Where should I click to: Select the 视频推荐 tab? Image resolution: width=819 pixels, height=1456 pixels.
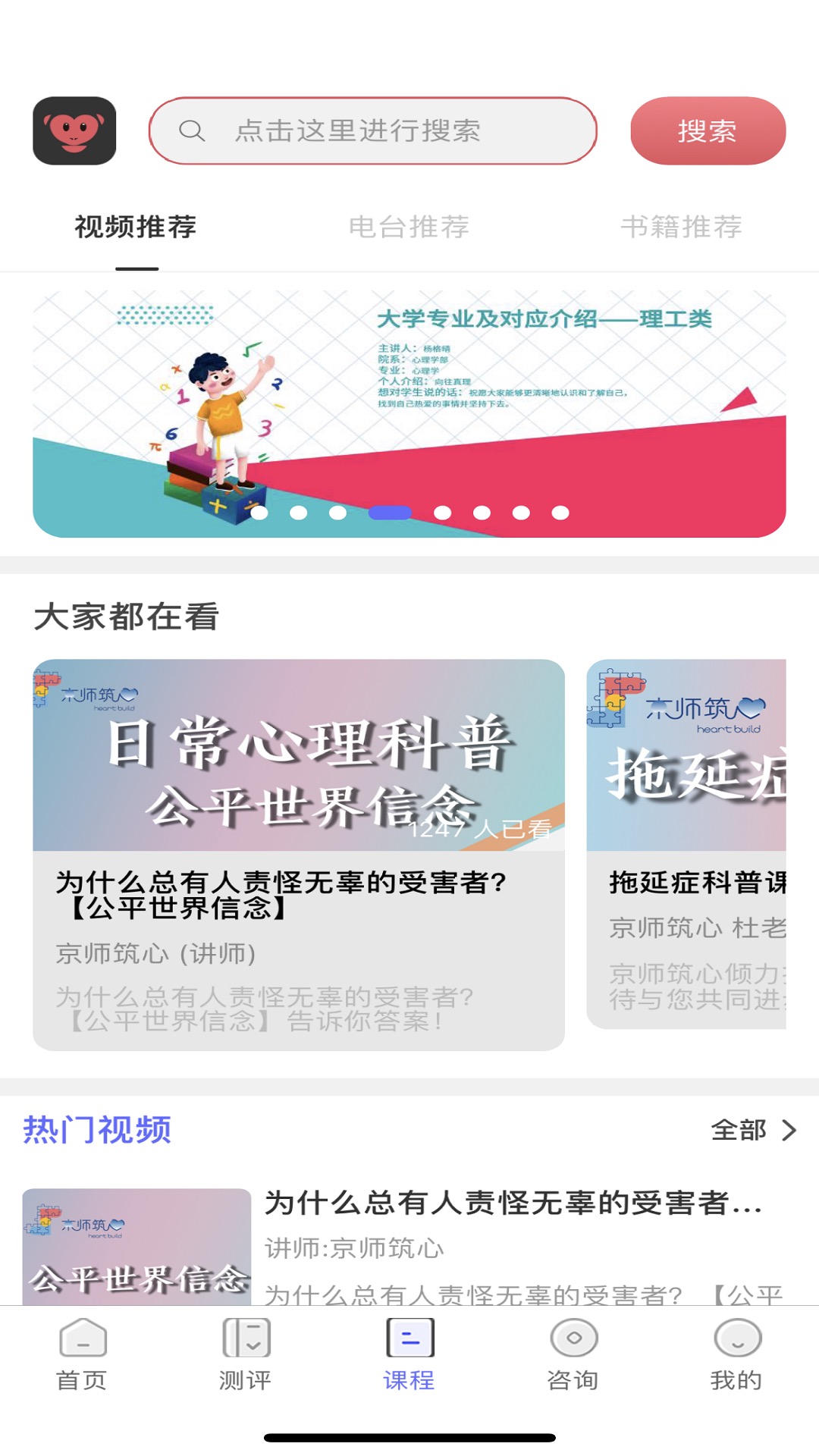click(136, 227)
